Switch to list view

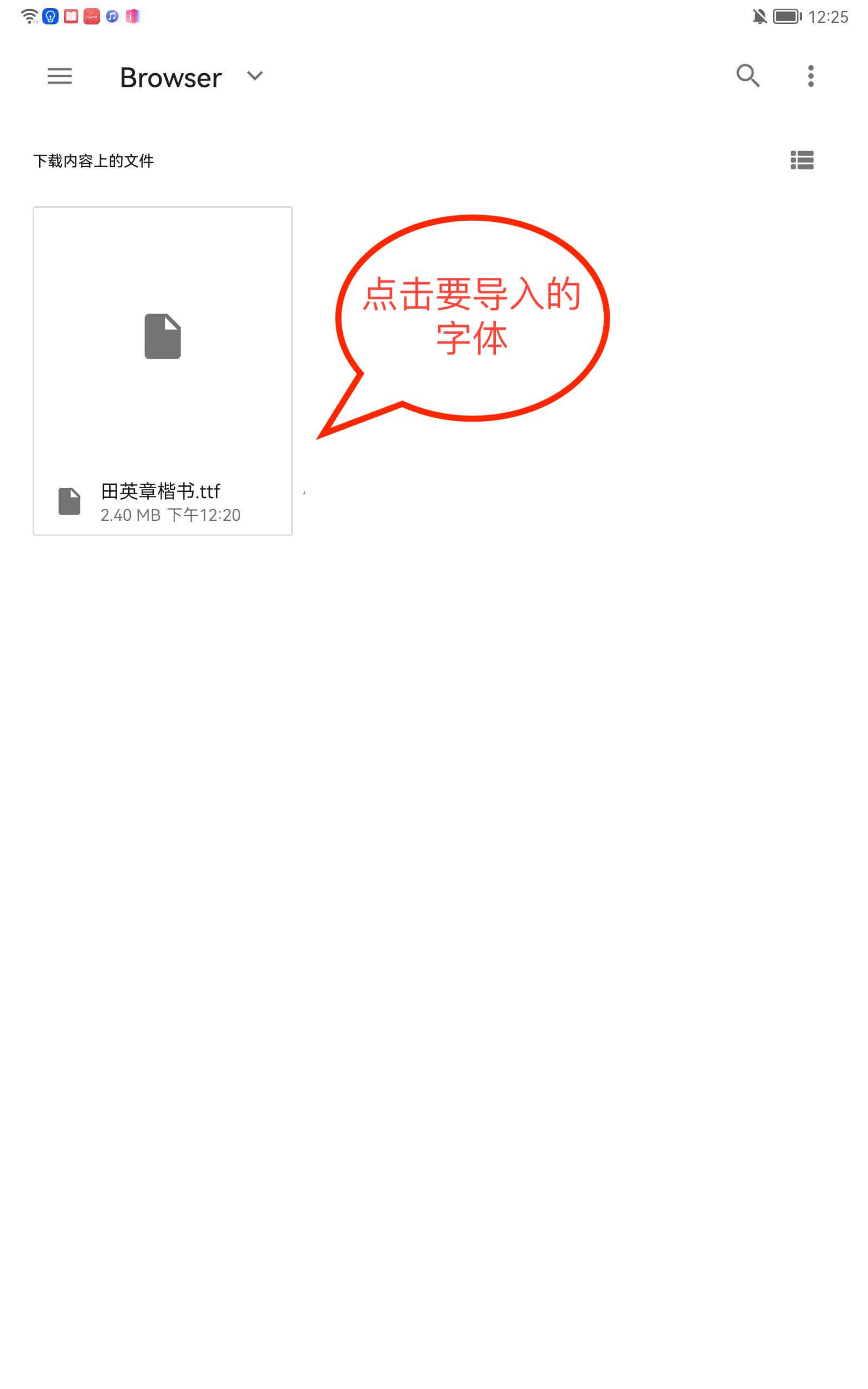tap(802, 160)
